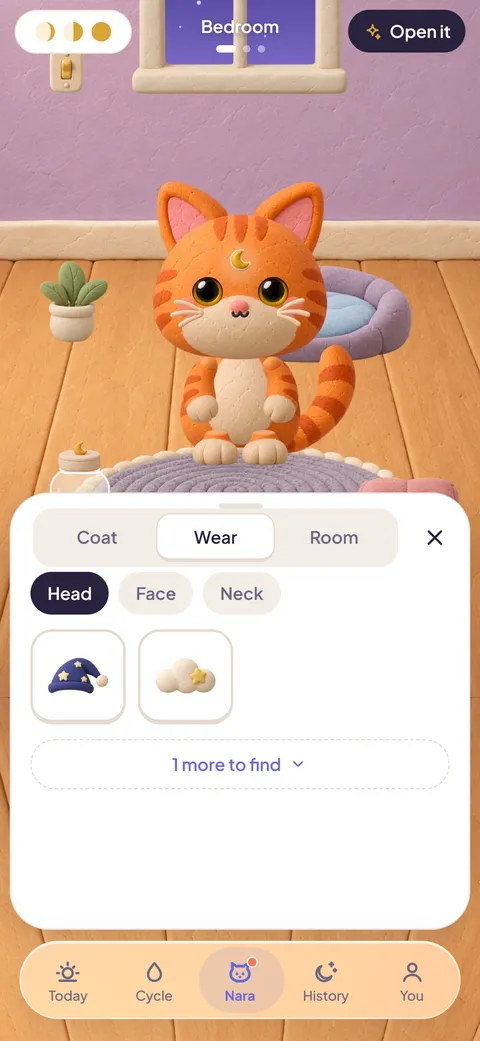This screenshot has height=1041, width=480.
Task: Equip the blue starry nightcap
Action: pos(78,676)
